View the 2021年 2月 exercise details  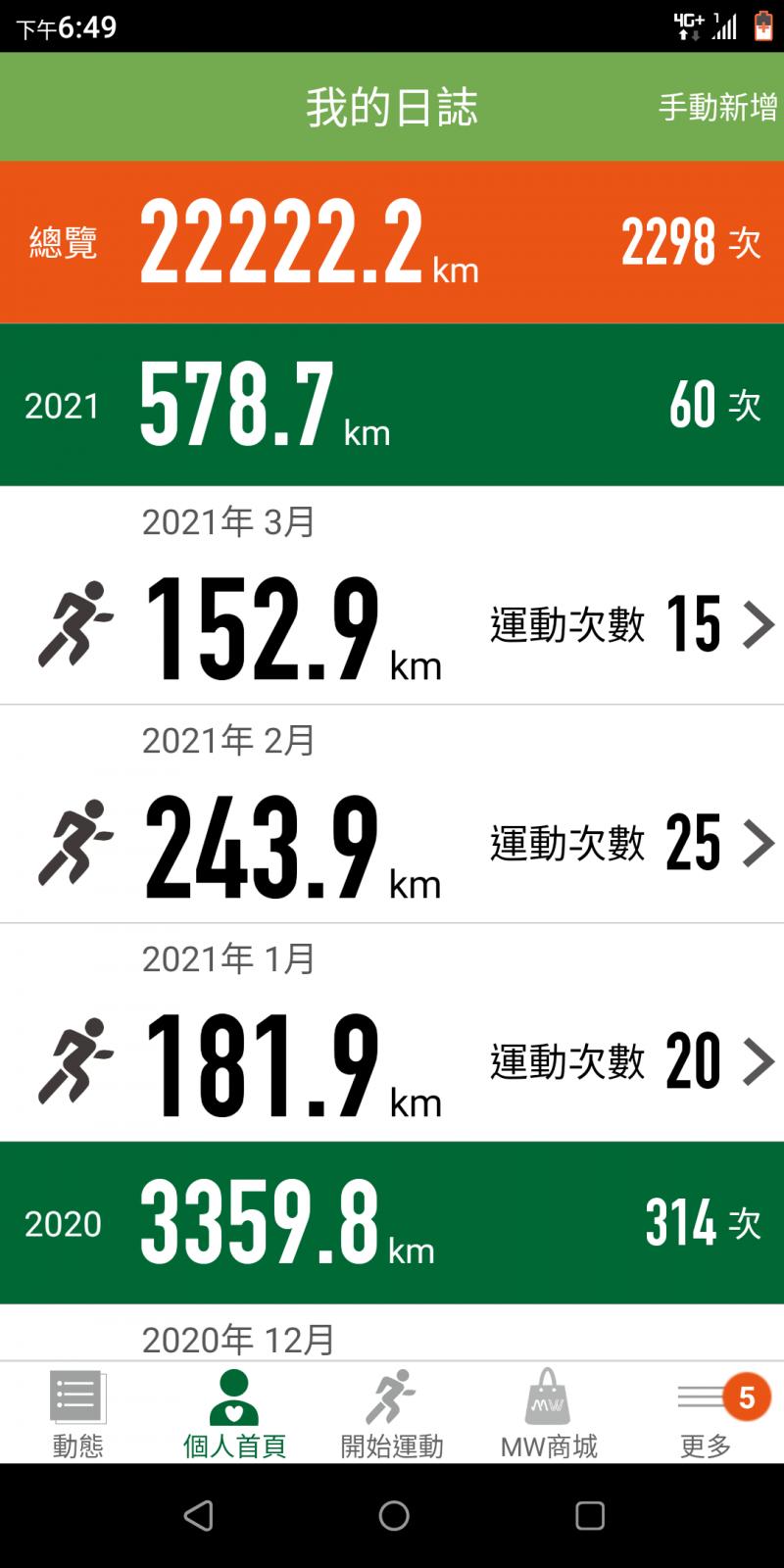click(392, 843)
